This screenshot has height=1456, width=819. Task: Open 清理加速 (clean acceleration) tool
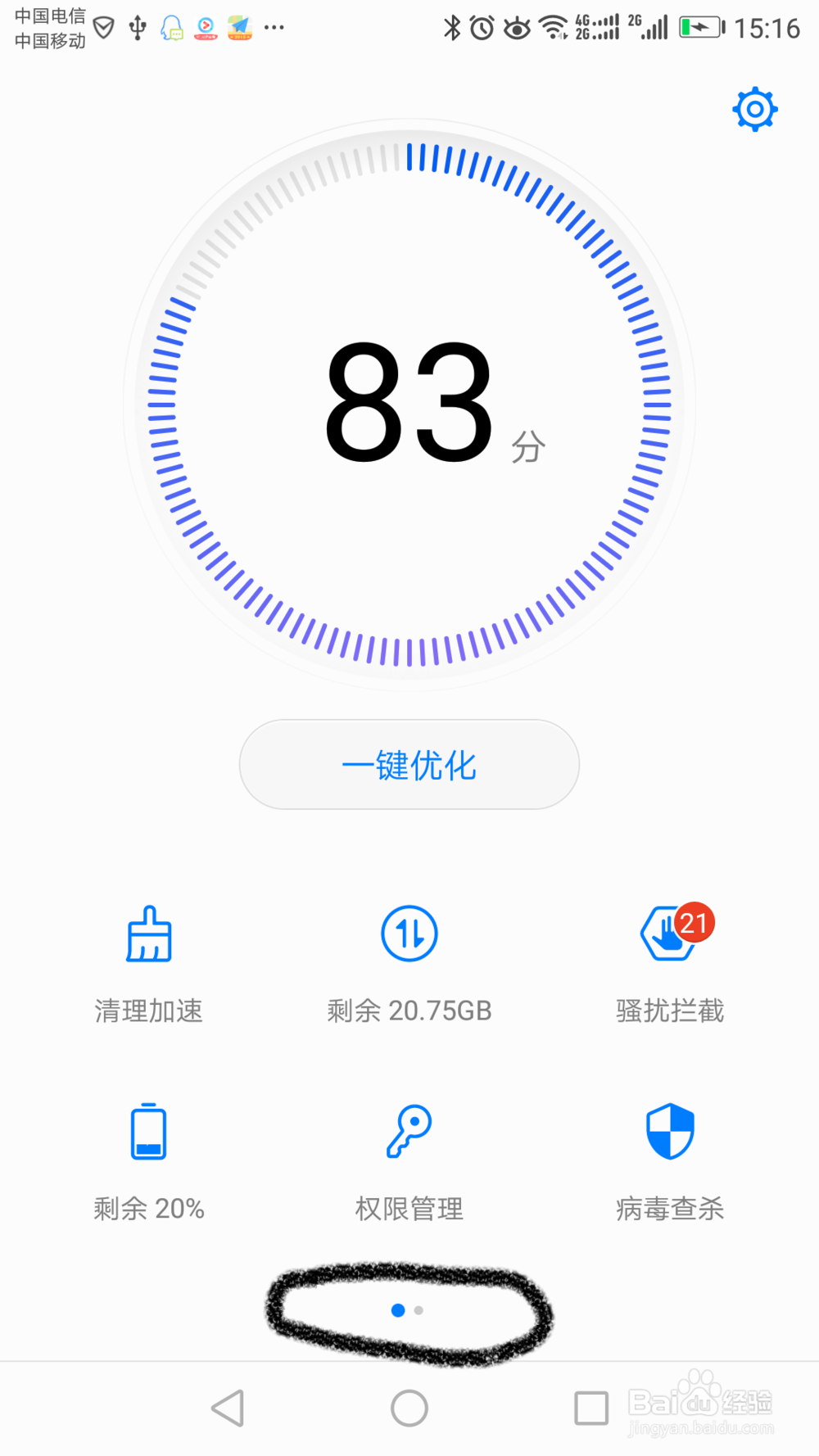(148, 966)
